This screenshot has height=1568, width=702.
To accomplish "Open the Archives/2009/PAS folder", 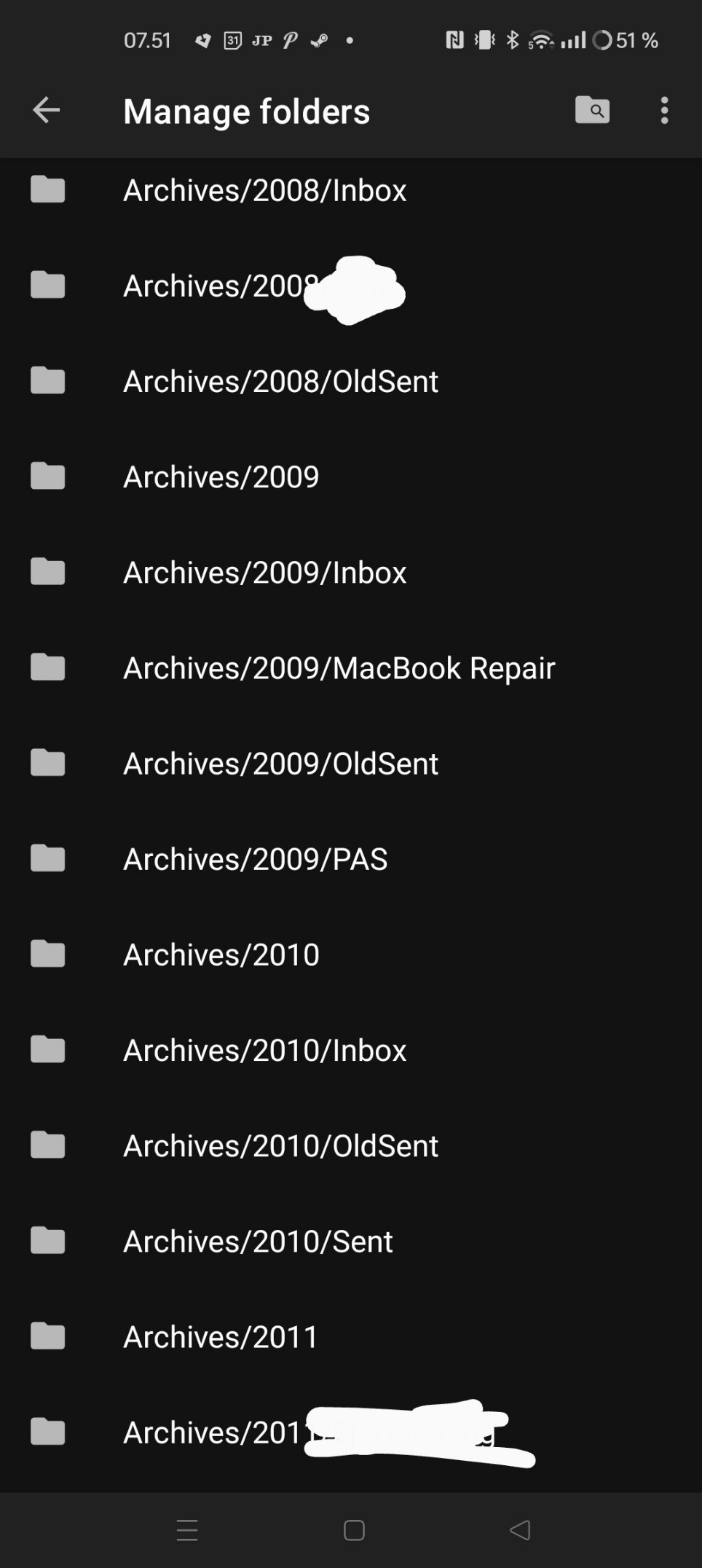I will click(x=351, y=859).
